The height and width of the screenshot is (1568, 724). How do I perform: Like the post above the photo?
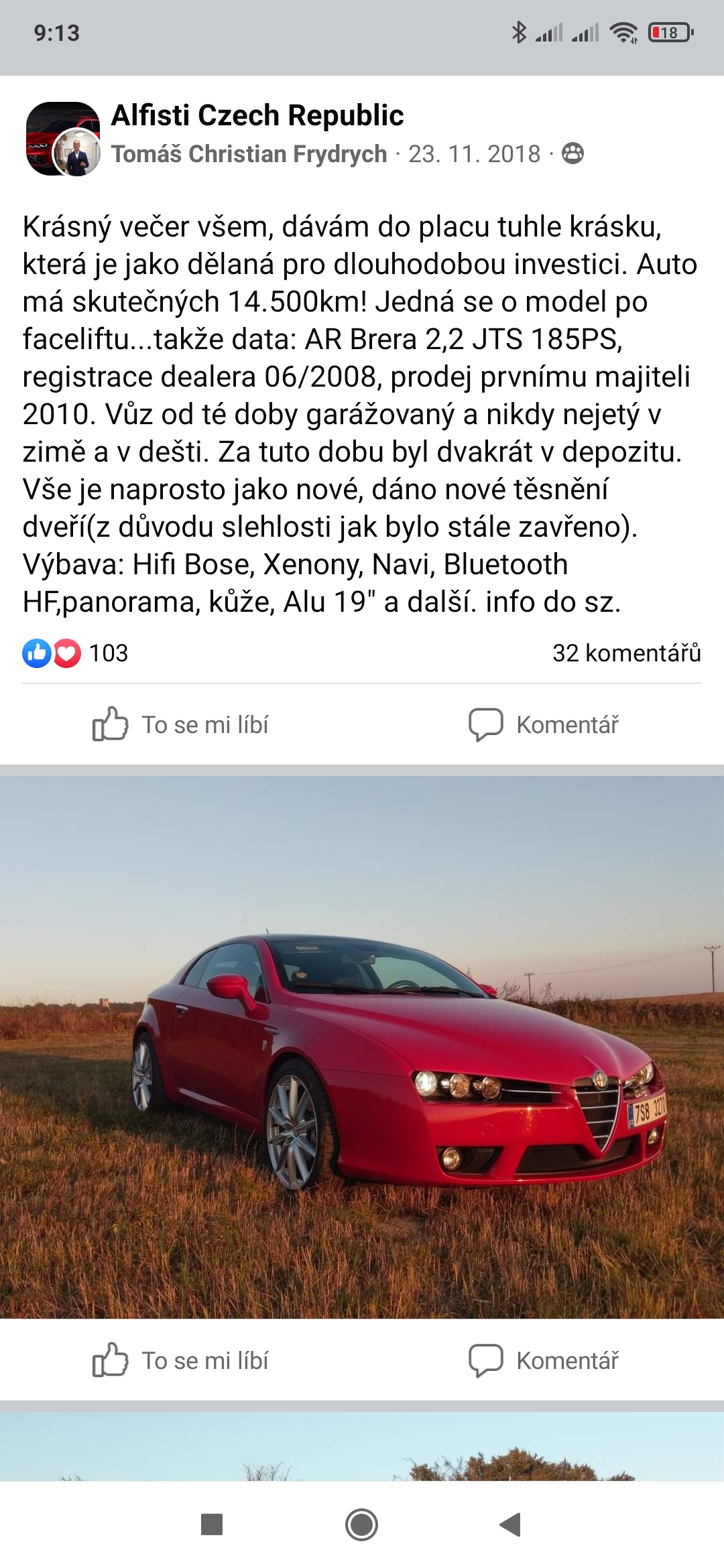tap(181, 725)
